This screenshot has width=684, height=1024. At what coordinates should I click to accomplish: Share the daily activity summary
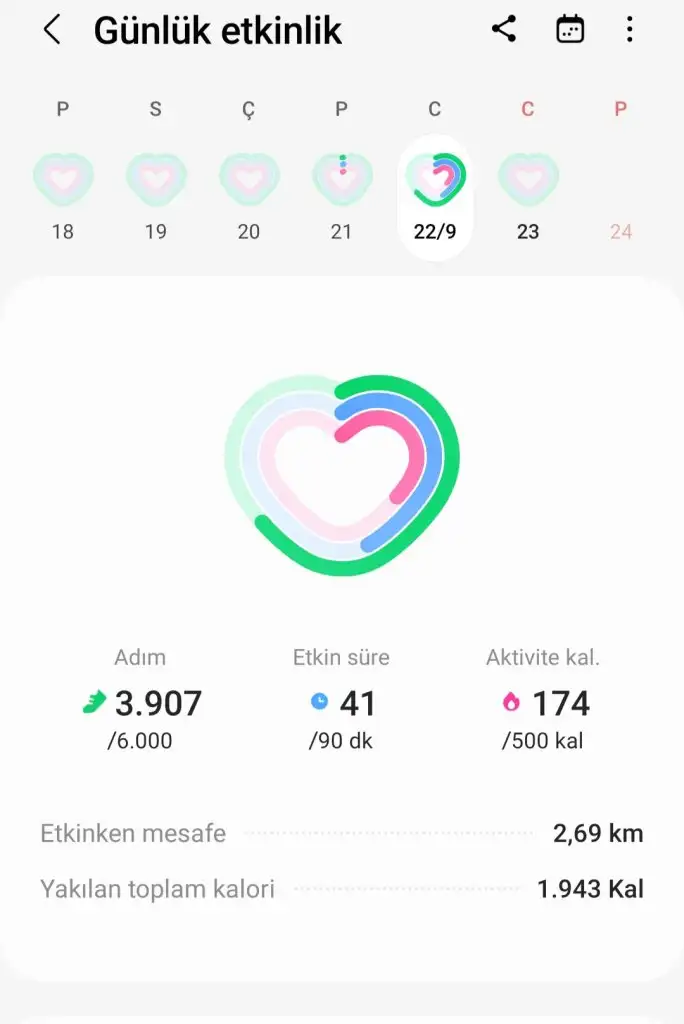(x=504, y=30)
